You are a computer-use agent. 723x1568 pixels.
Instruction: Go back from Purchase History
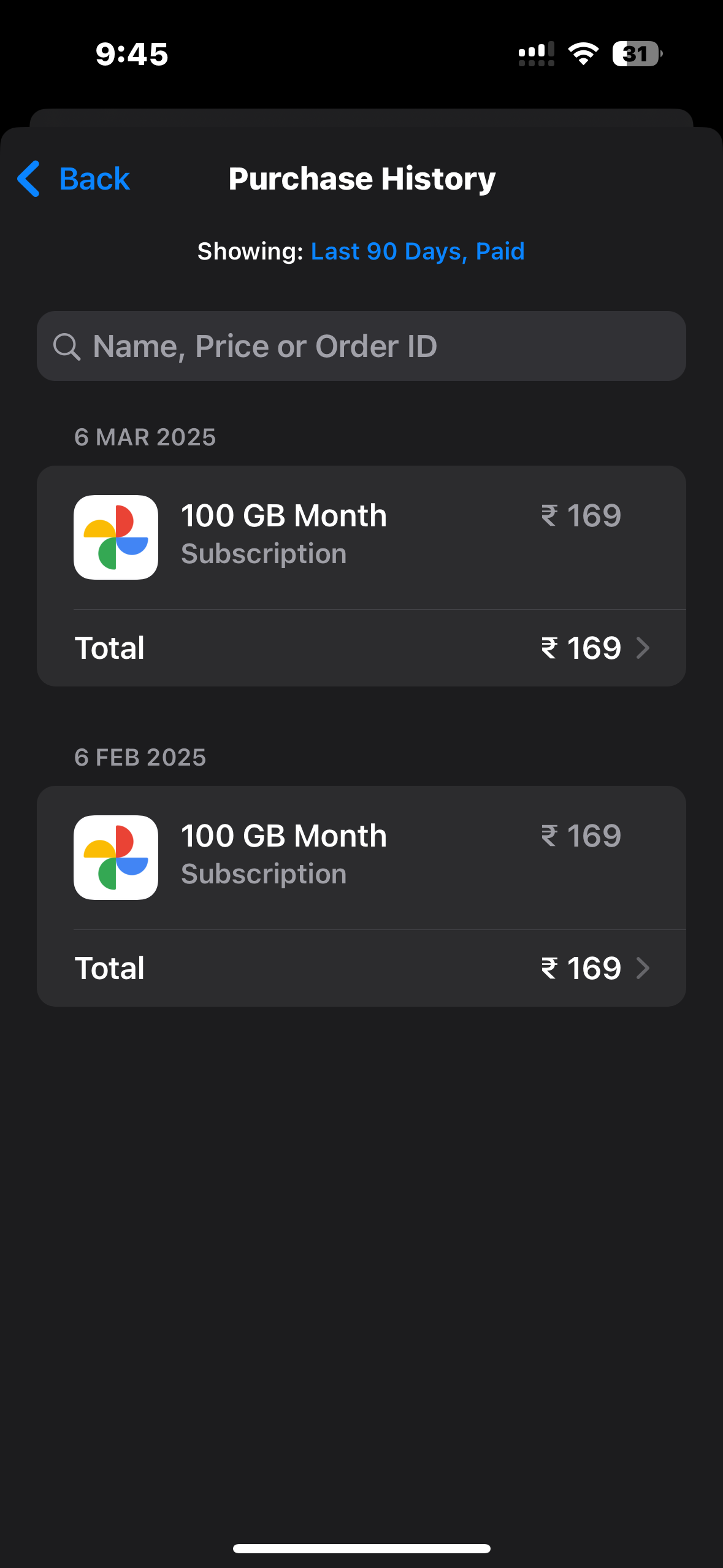tap(74, 179)
